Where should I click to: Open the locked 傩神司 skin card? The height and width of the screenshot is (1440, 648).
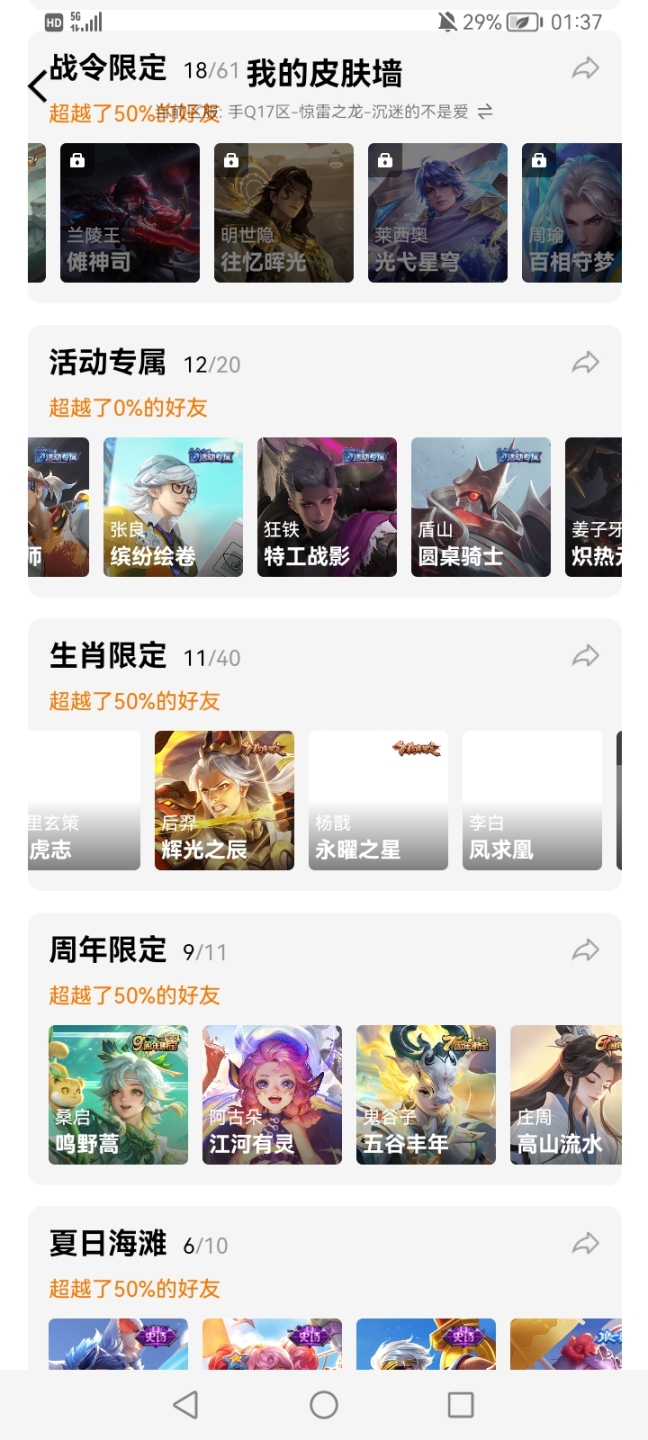130,213
